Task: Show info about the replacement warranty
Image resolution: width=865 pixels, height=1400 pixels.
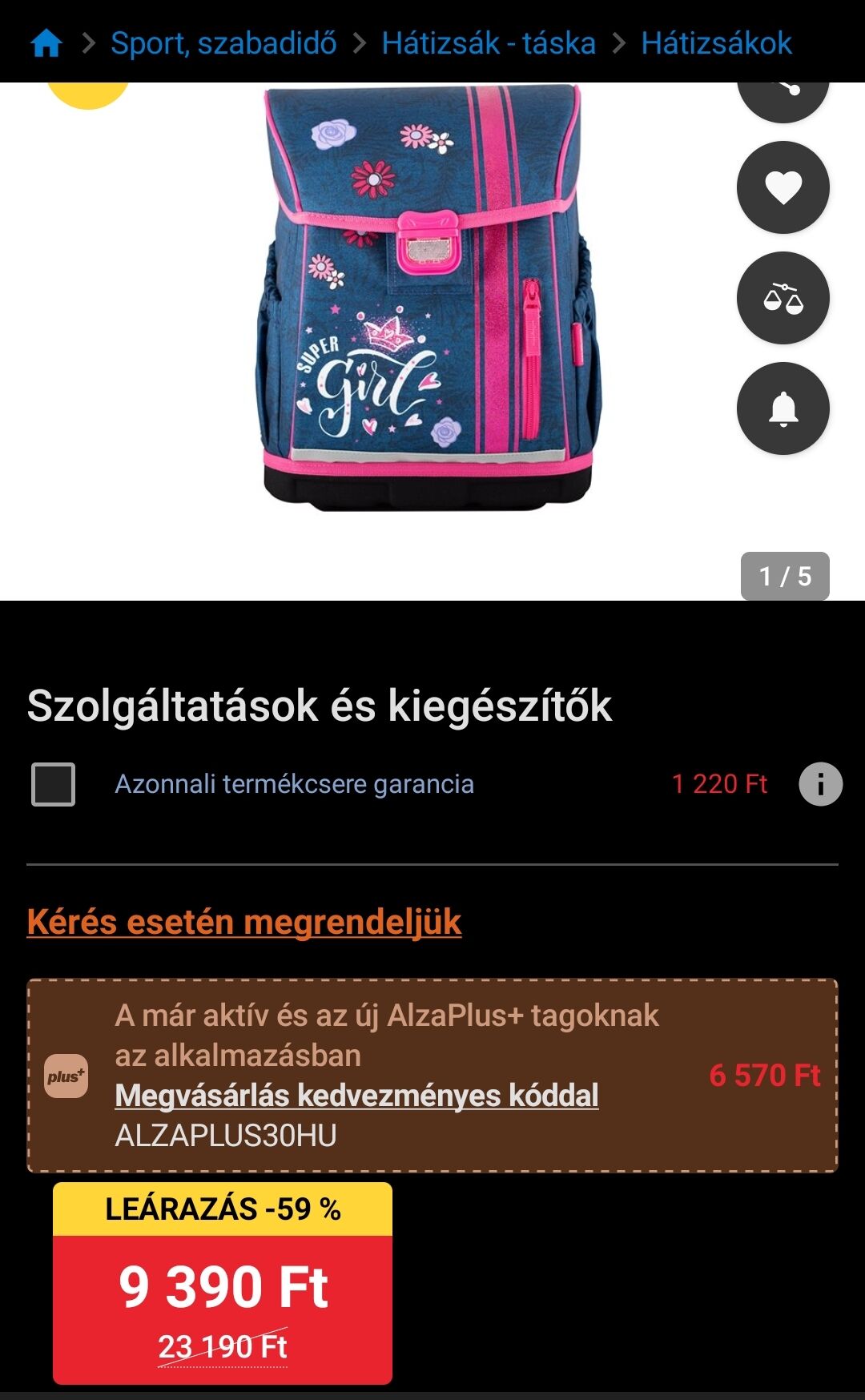Action: pos(820,784)
